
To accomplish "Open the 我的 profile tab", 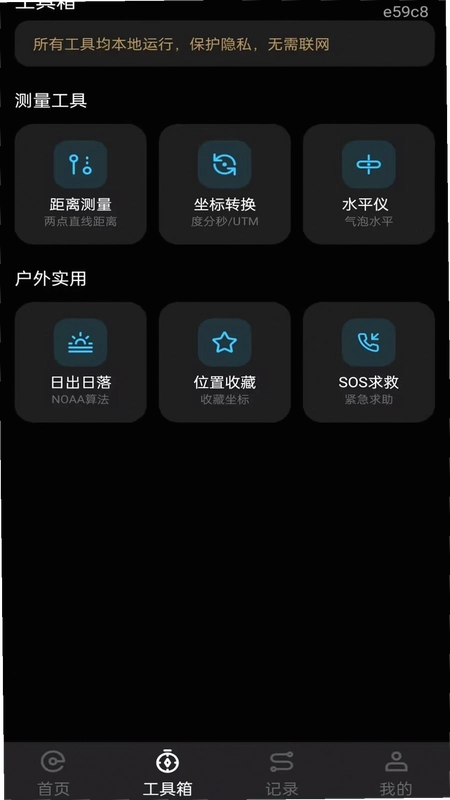I will 396,773.
